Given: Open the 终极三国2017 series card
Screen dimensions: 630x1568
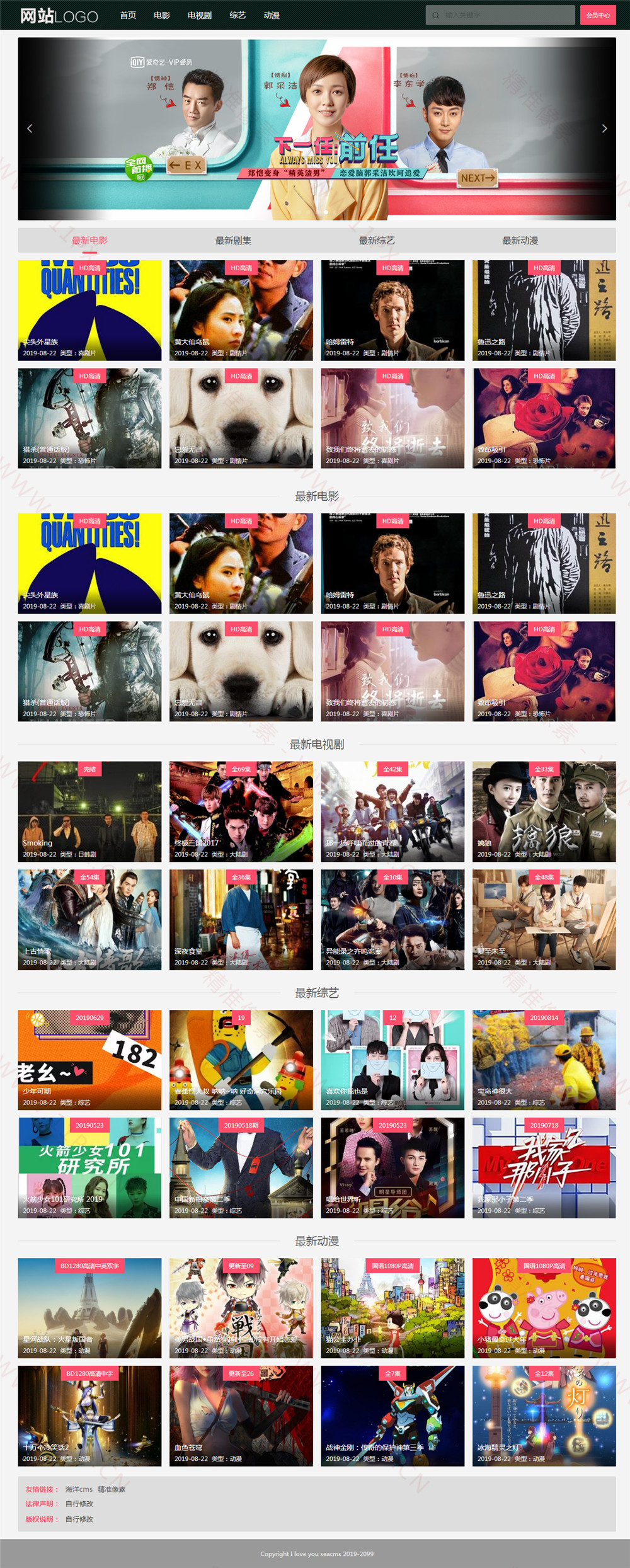Looking at the screenshot, I should click(x=241, y=811).
